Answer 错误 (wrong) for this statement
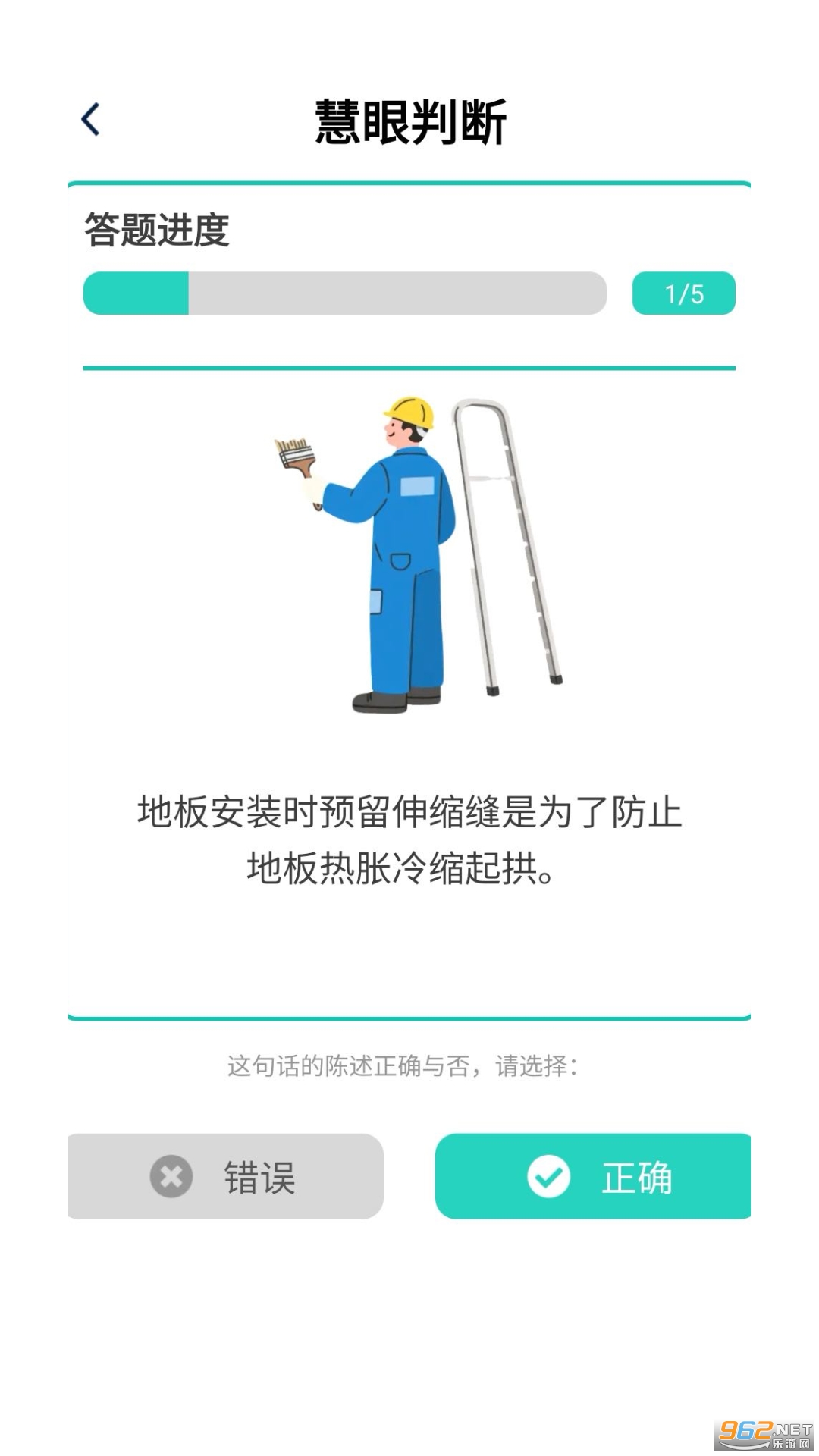 pyautogui.click(x=225, y=1176)
